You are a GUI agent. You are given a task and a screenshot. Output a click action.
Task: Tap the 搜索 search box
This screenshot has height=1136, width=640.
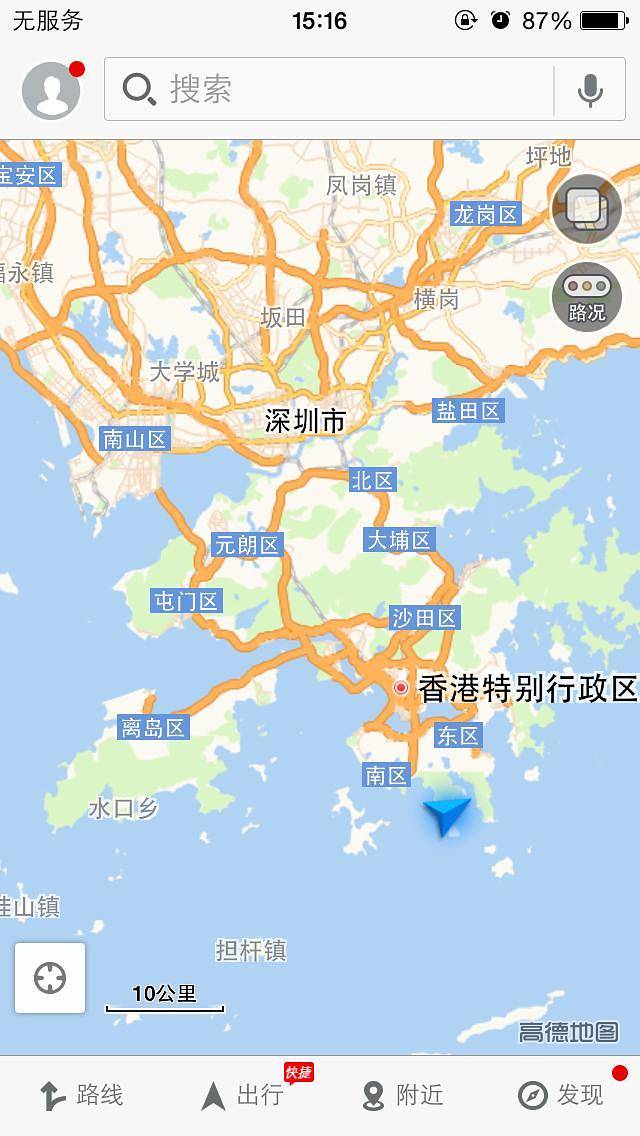330,90
